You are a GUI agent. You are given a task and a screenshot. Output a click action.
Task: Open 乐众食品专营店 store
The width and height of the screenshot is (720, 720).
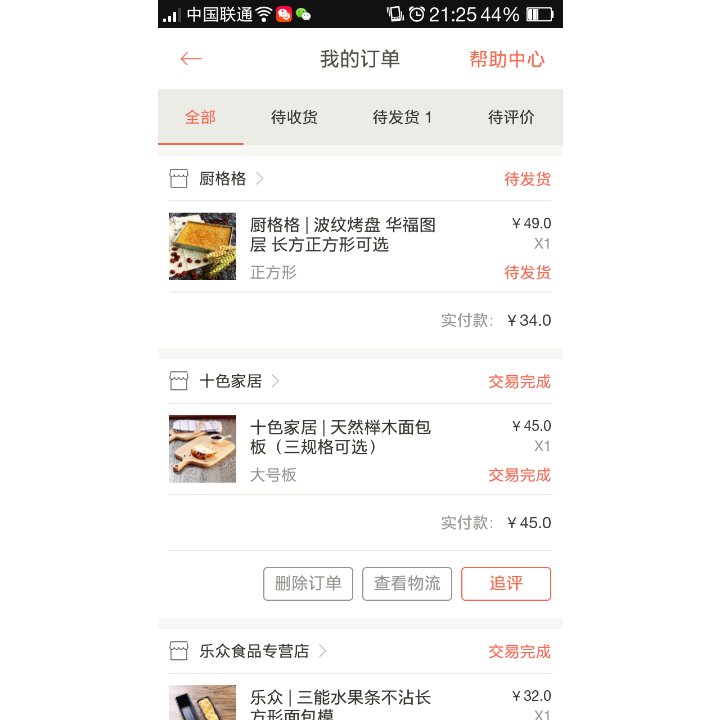(x=254, y=651)
